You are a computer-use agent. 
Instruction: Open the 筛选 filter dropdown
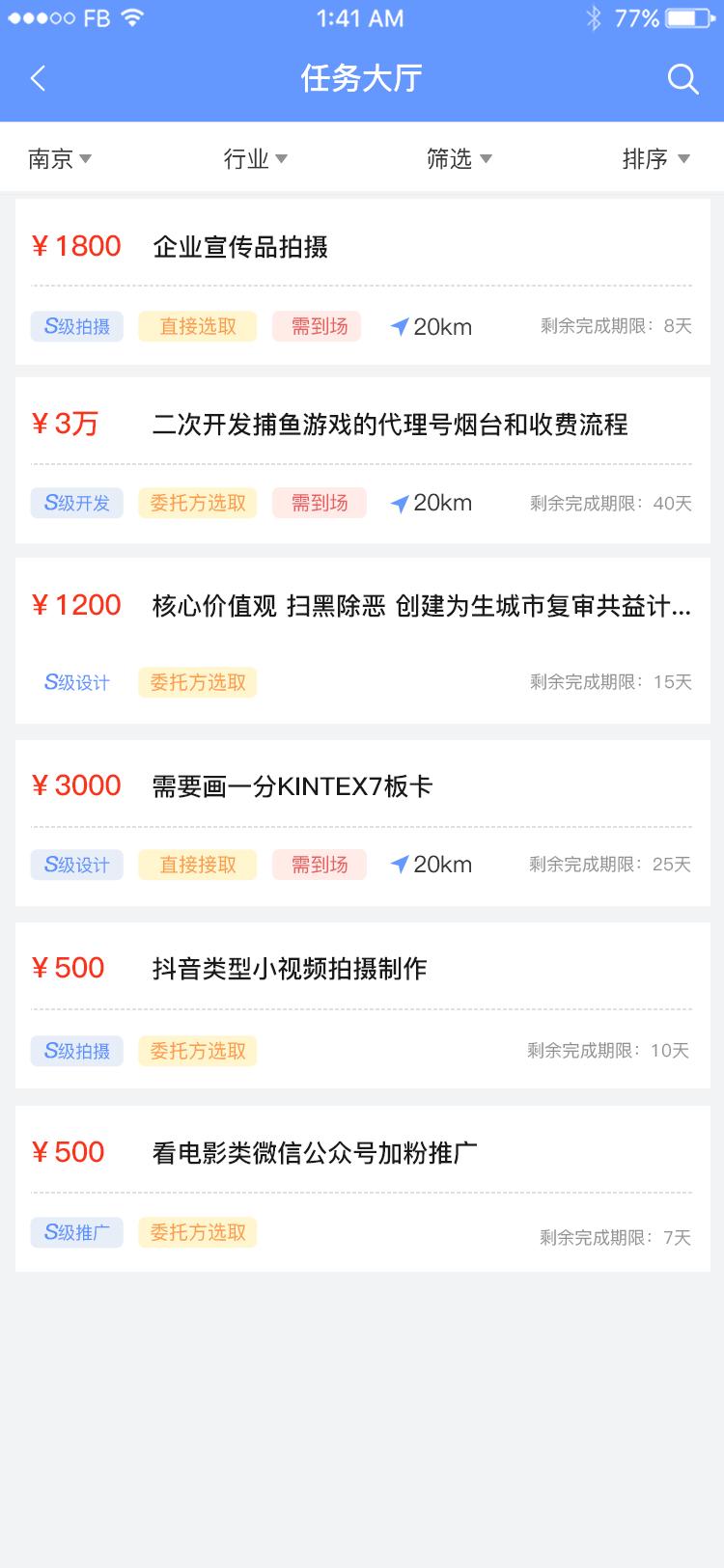pos(459,159)
